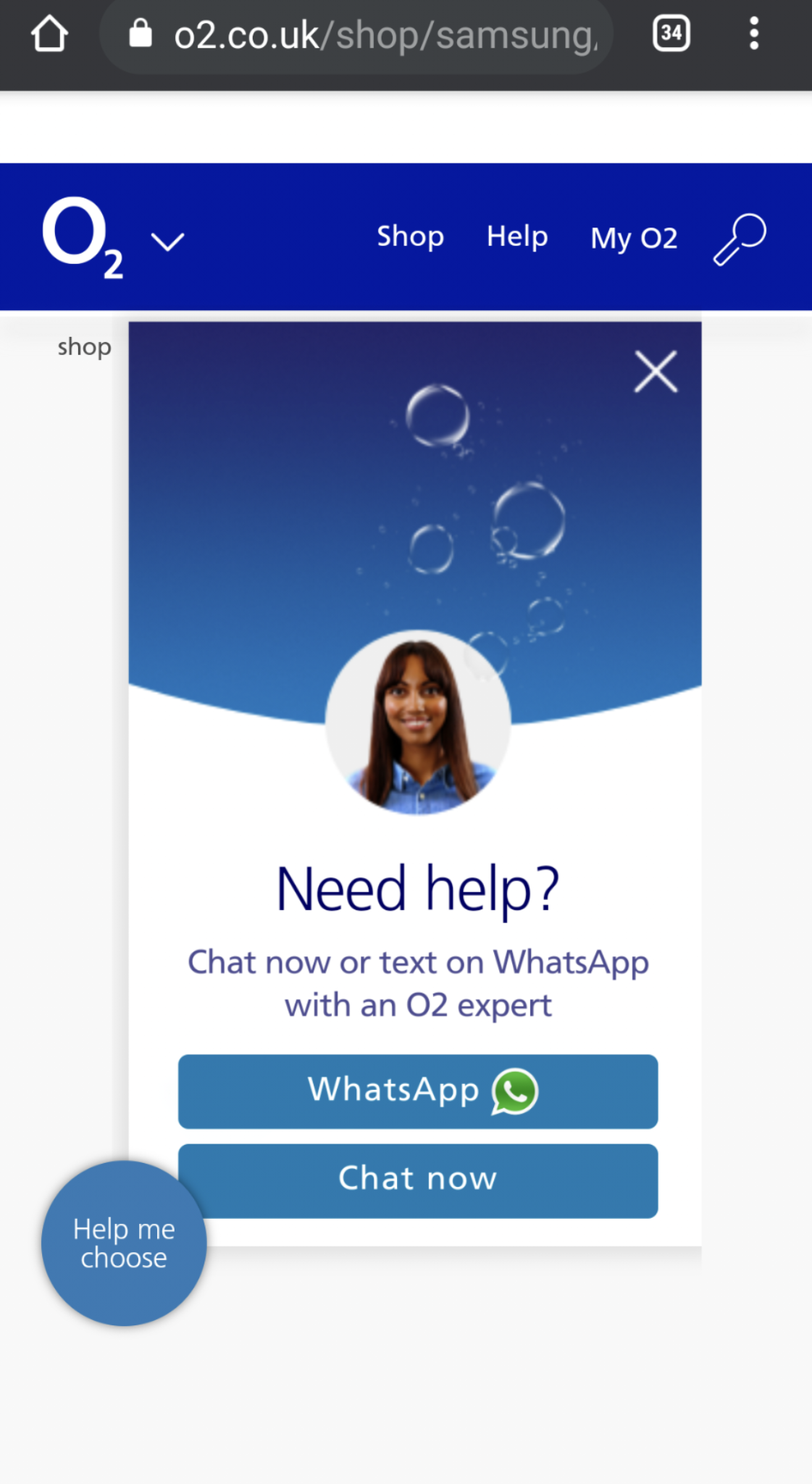Viewport: 812px width, 1484px height.
Task: Open the Help menu
Action: coord(516,236)
